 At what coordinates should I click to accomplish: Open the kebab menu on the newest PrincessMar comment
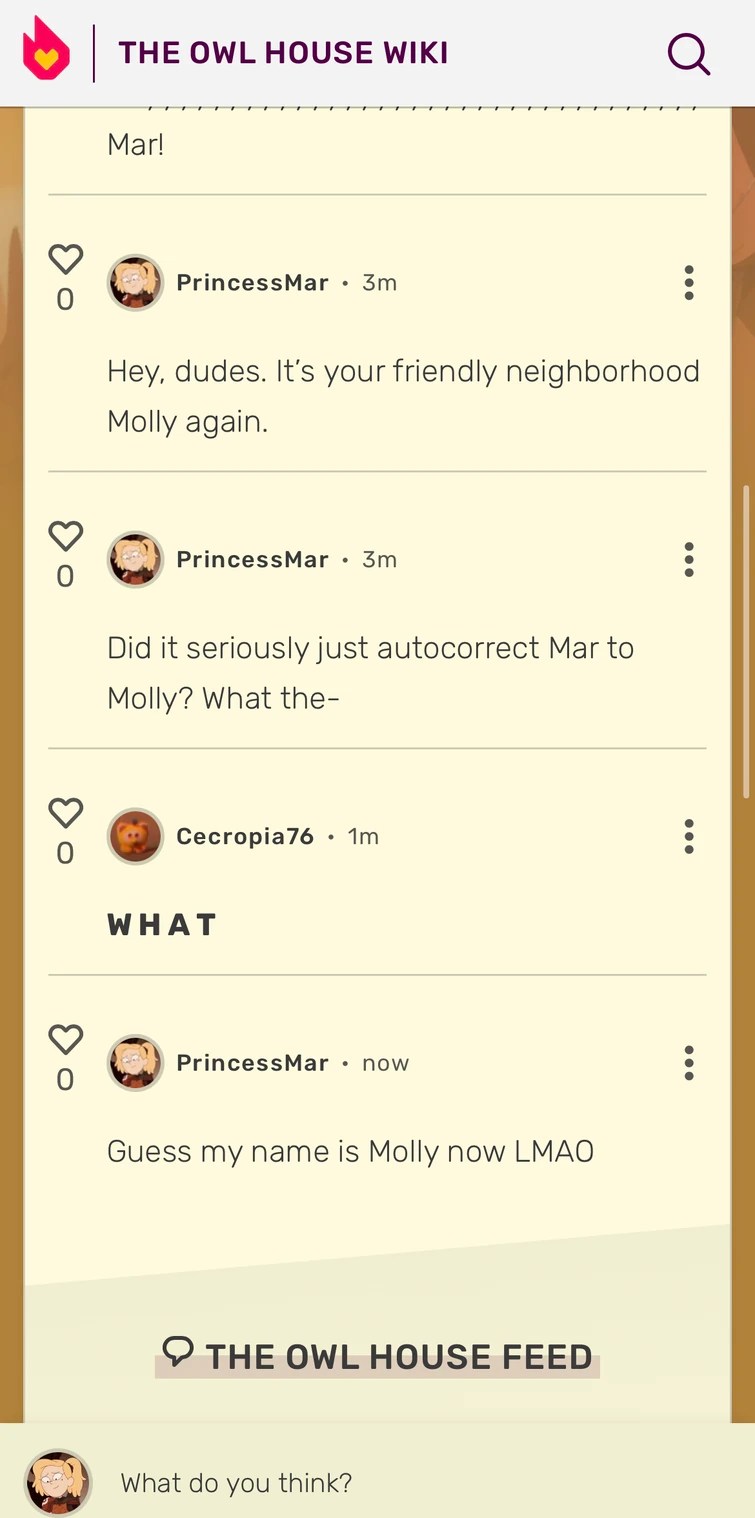[688, 1063]
